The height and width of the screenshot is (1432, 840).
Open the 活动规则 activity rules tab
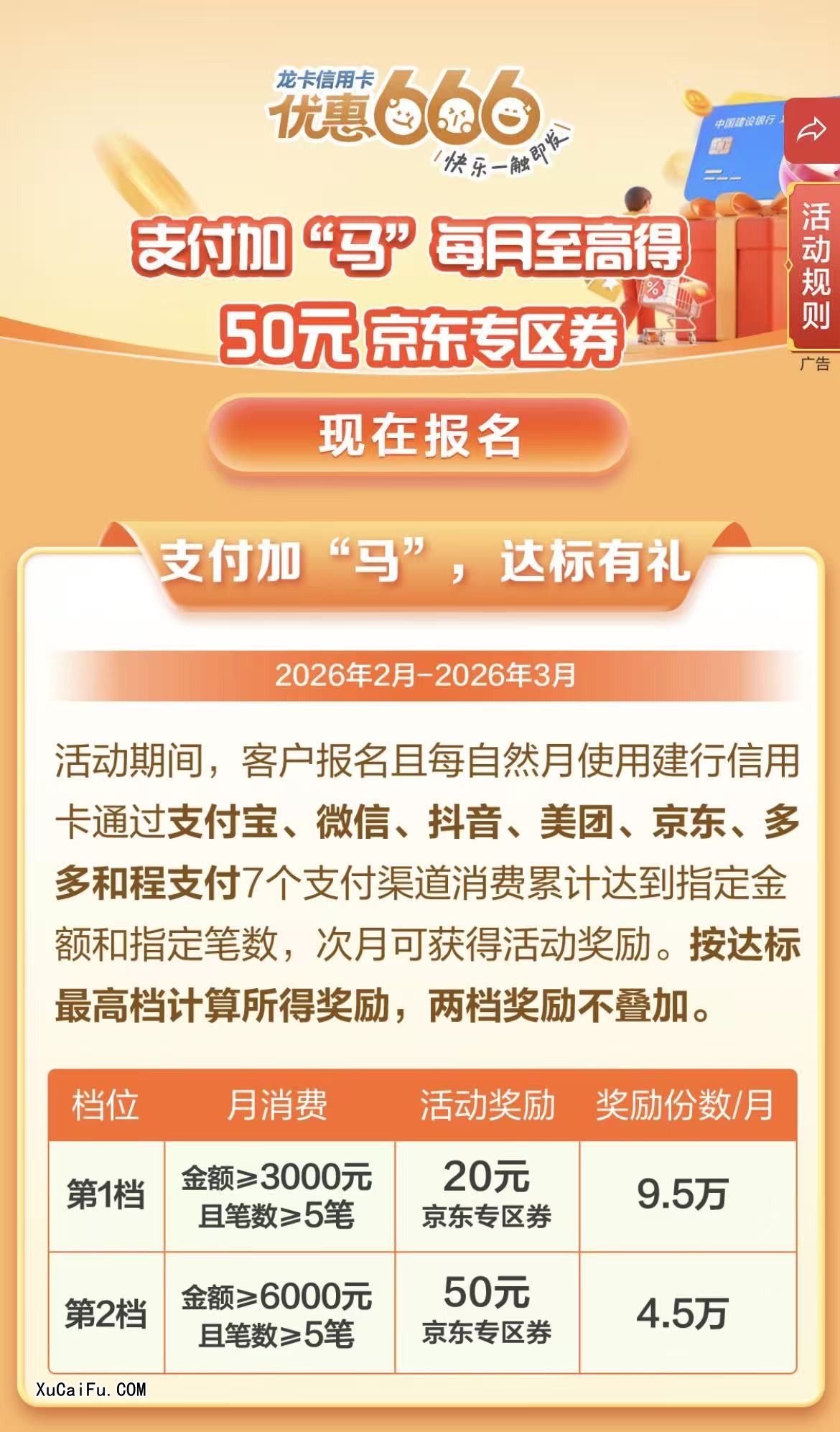(x=815, y=267)
